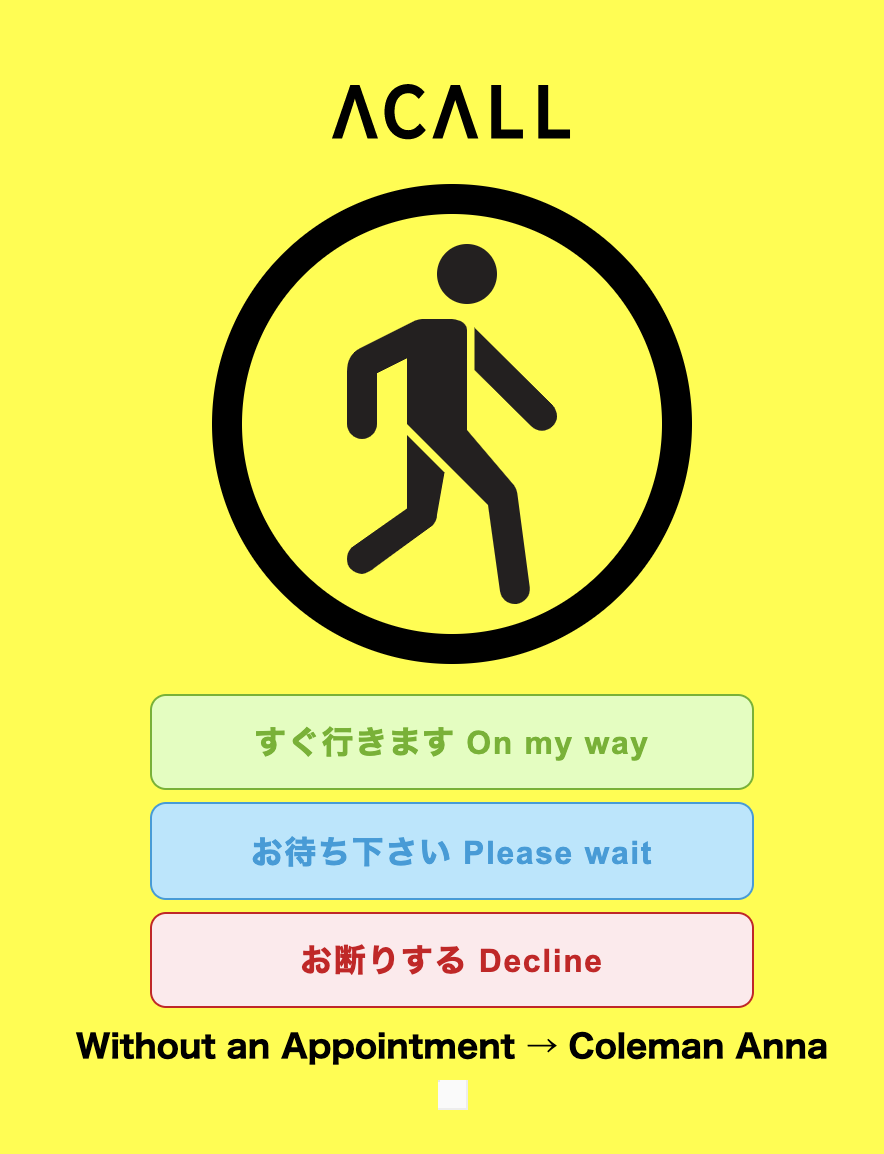Select the blue Please wait button
884x1154 pixels.
[x=451, y=851]
